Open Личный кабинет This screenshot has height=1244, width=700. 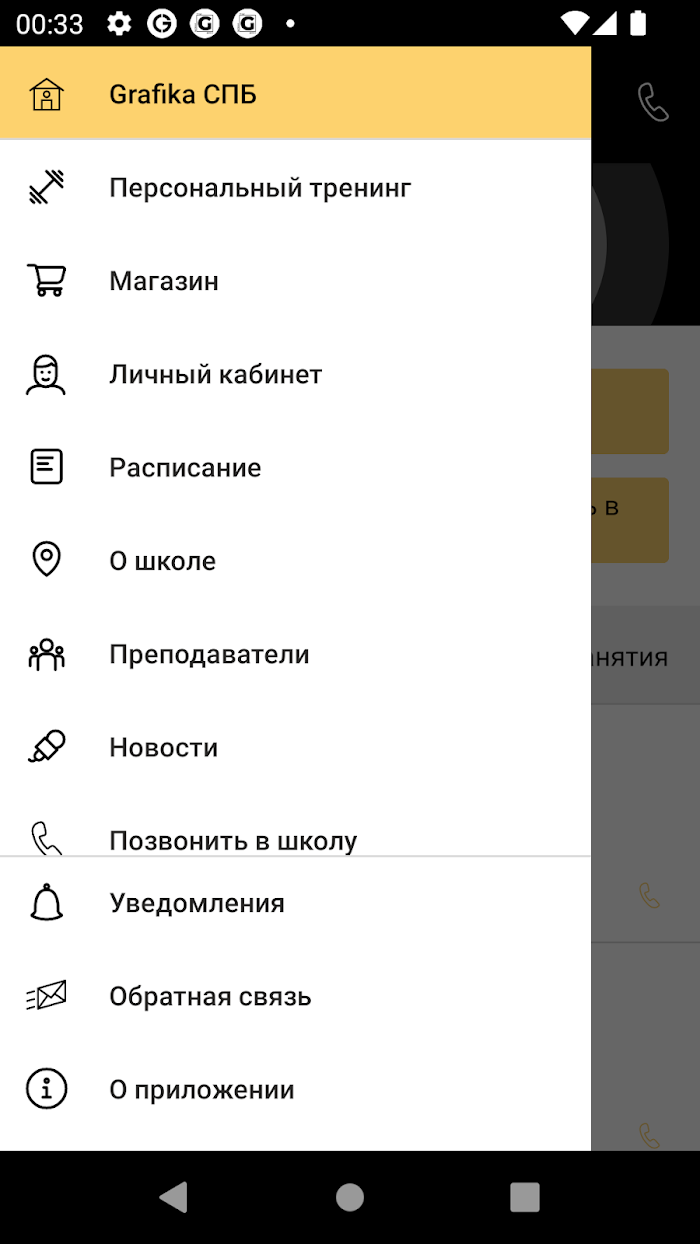pos(295,374)
